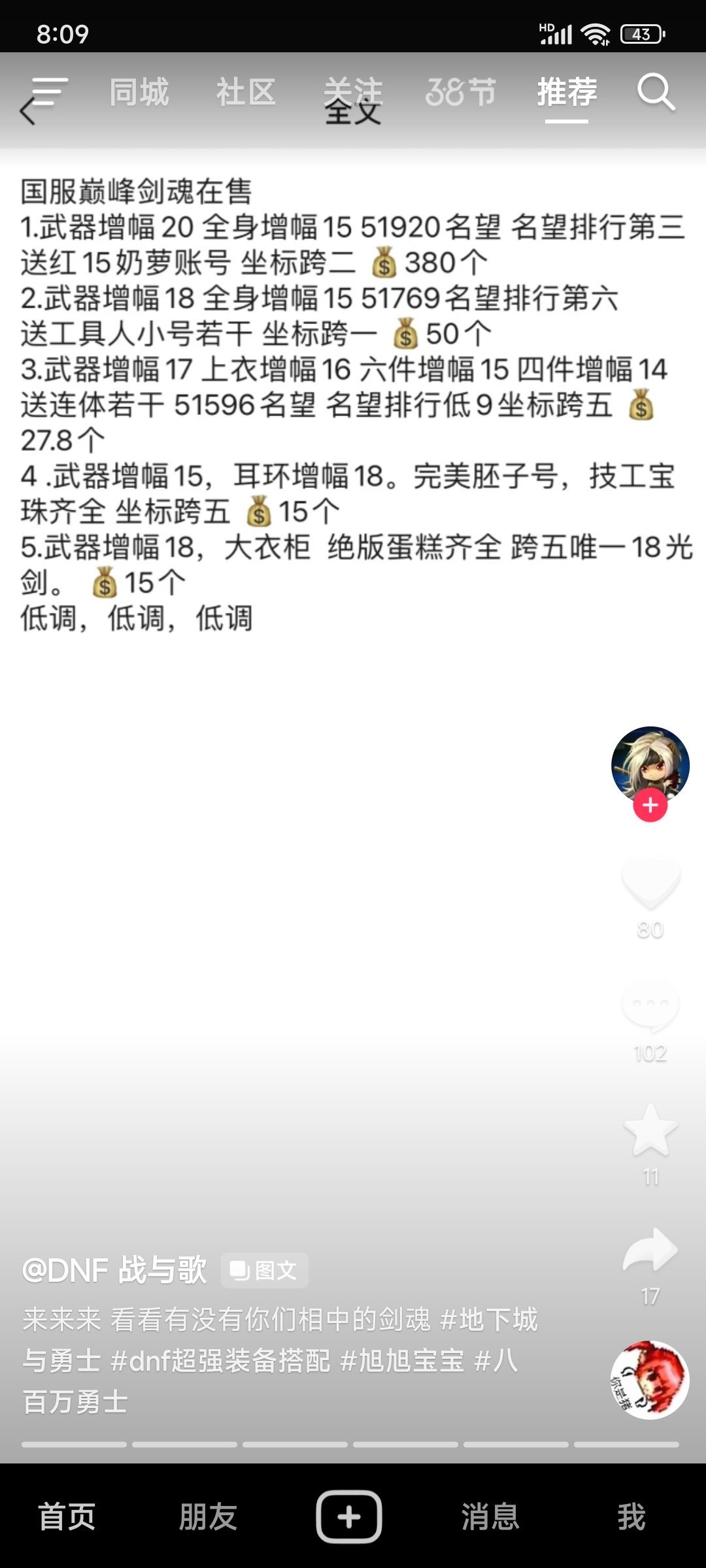
Task: Open the search magnifier
Action: [656, 92]
